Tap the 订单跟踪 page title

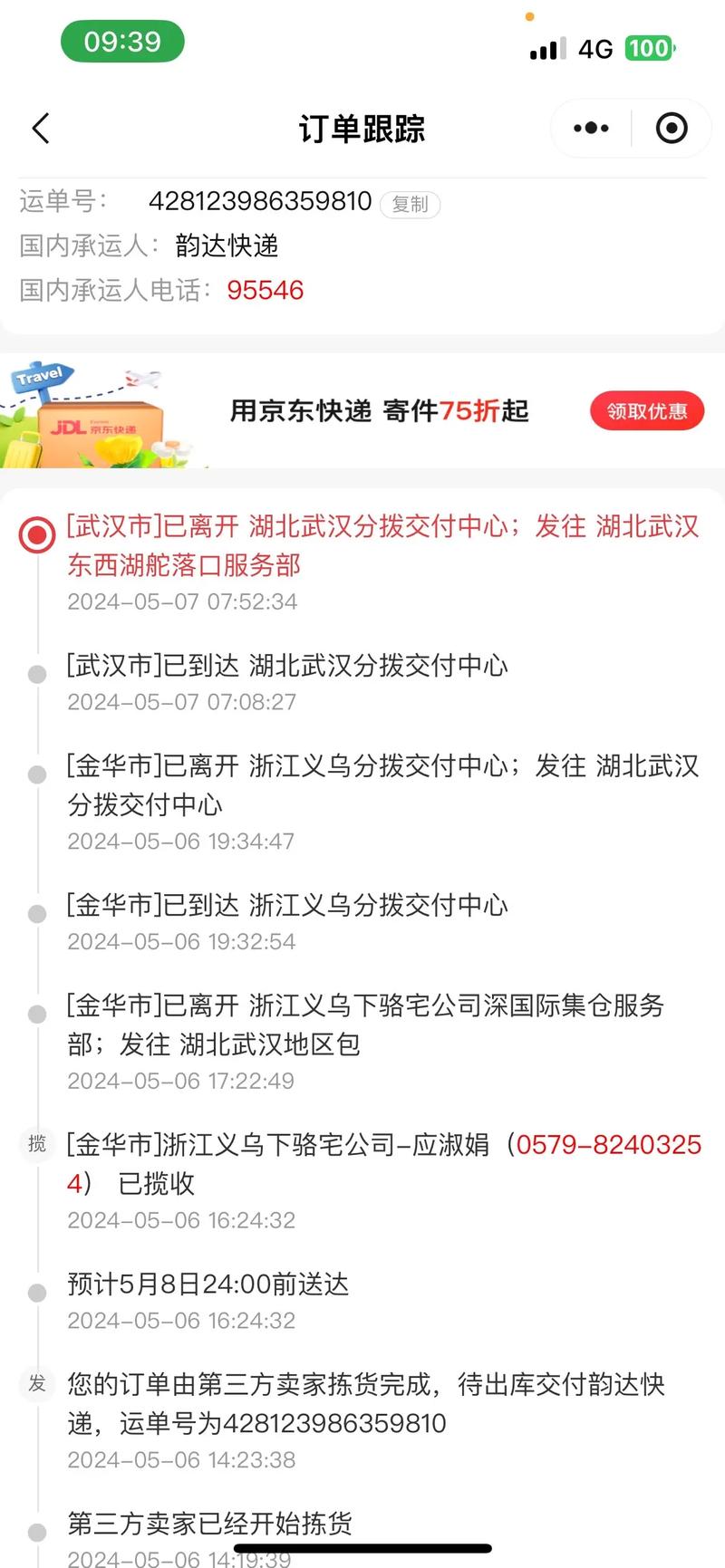point(362,130)
